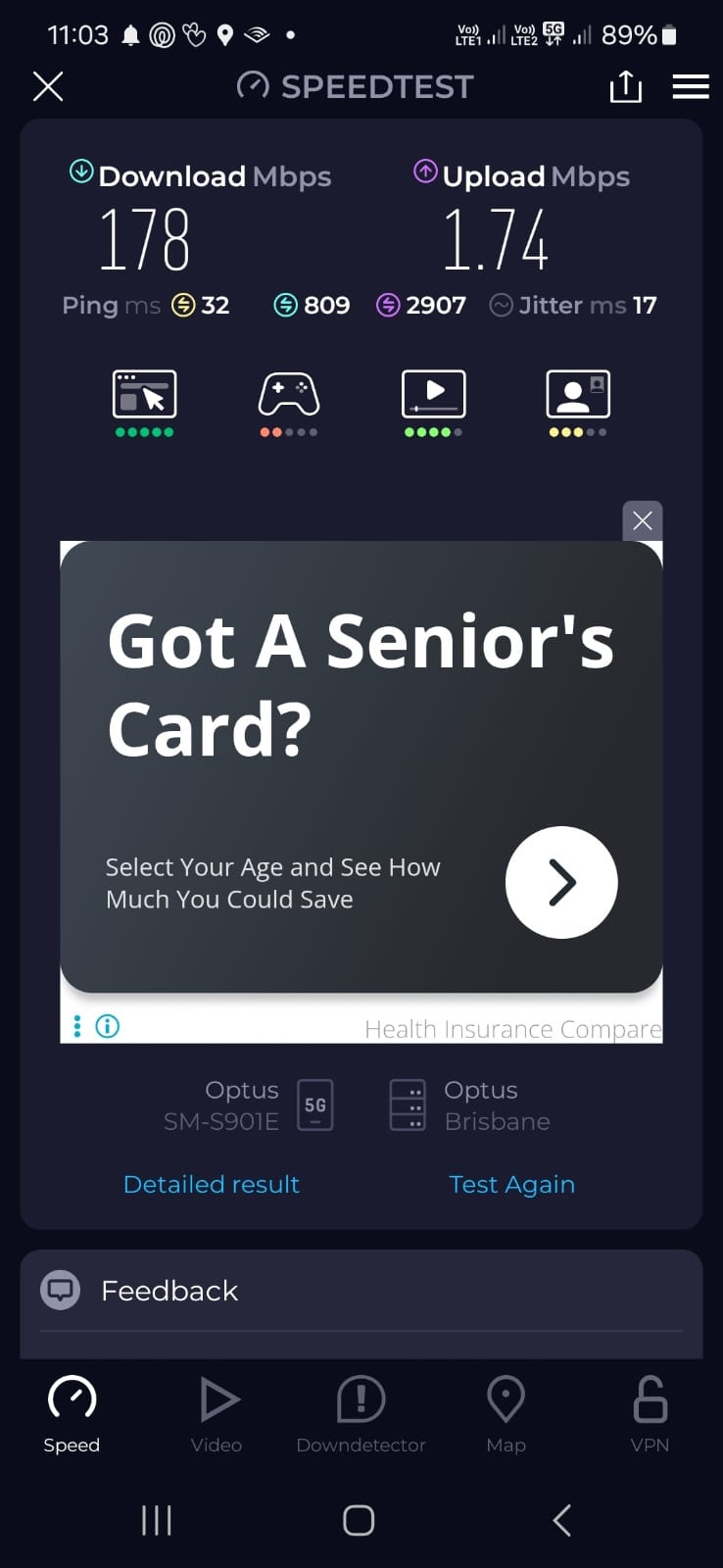Share the speed test result
This screenshot has height=1568, width=723.
pos(625,86)
